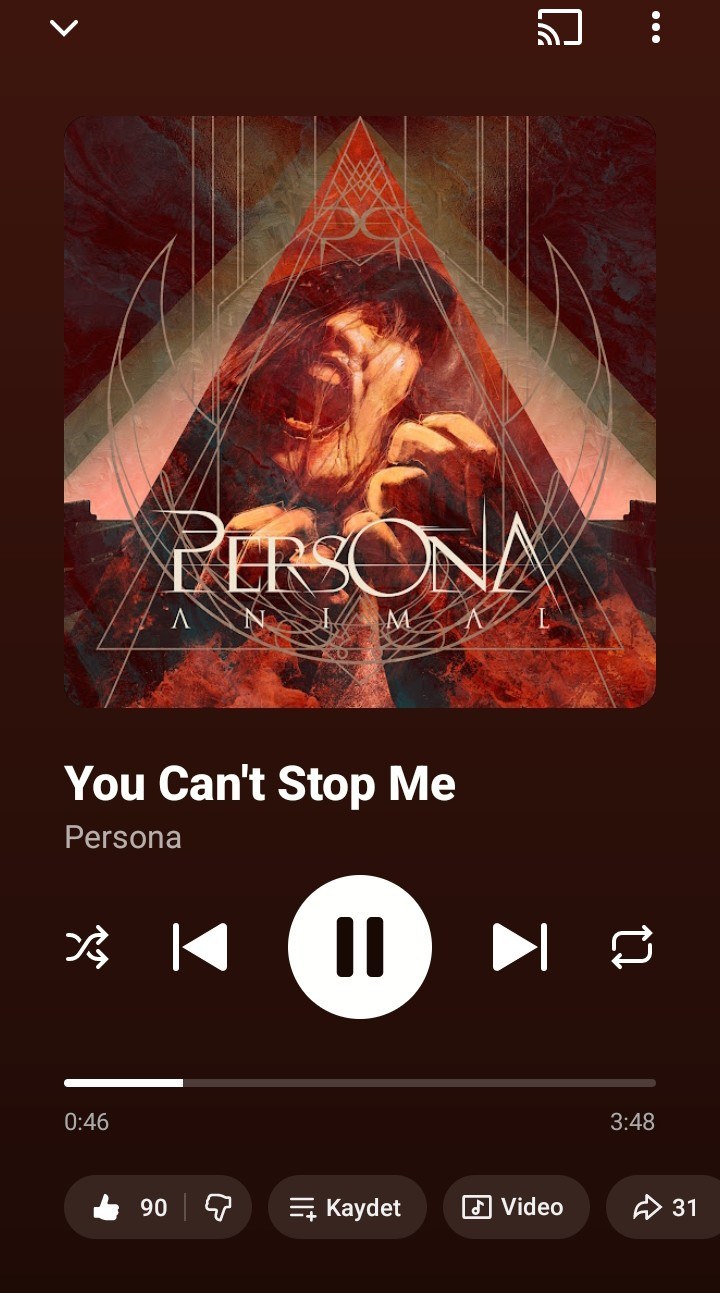Open the three-dot overflow menu
This screenshot has height=1293, width=720.
(655, 28)
